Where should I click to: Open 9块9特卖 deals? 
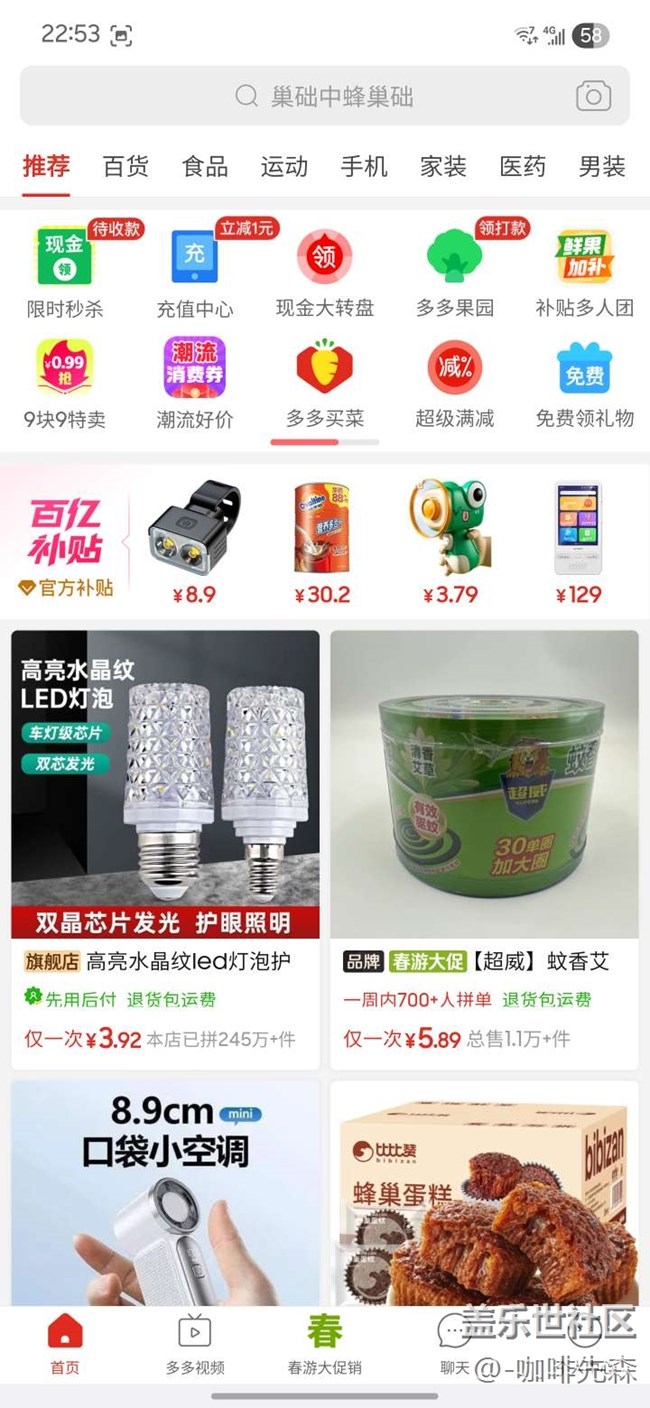[x=65, y=382]
